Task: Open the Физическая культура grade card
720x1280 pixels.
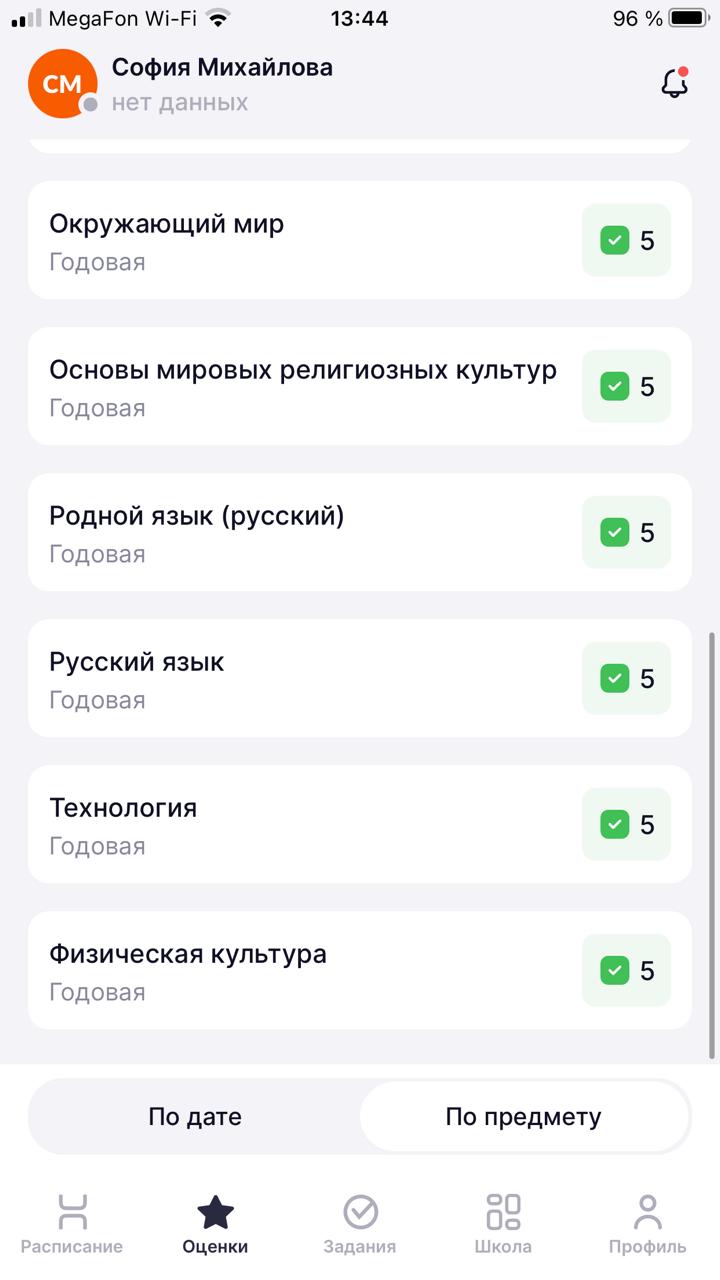Action: 360,970
